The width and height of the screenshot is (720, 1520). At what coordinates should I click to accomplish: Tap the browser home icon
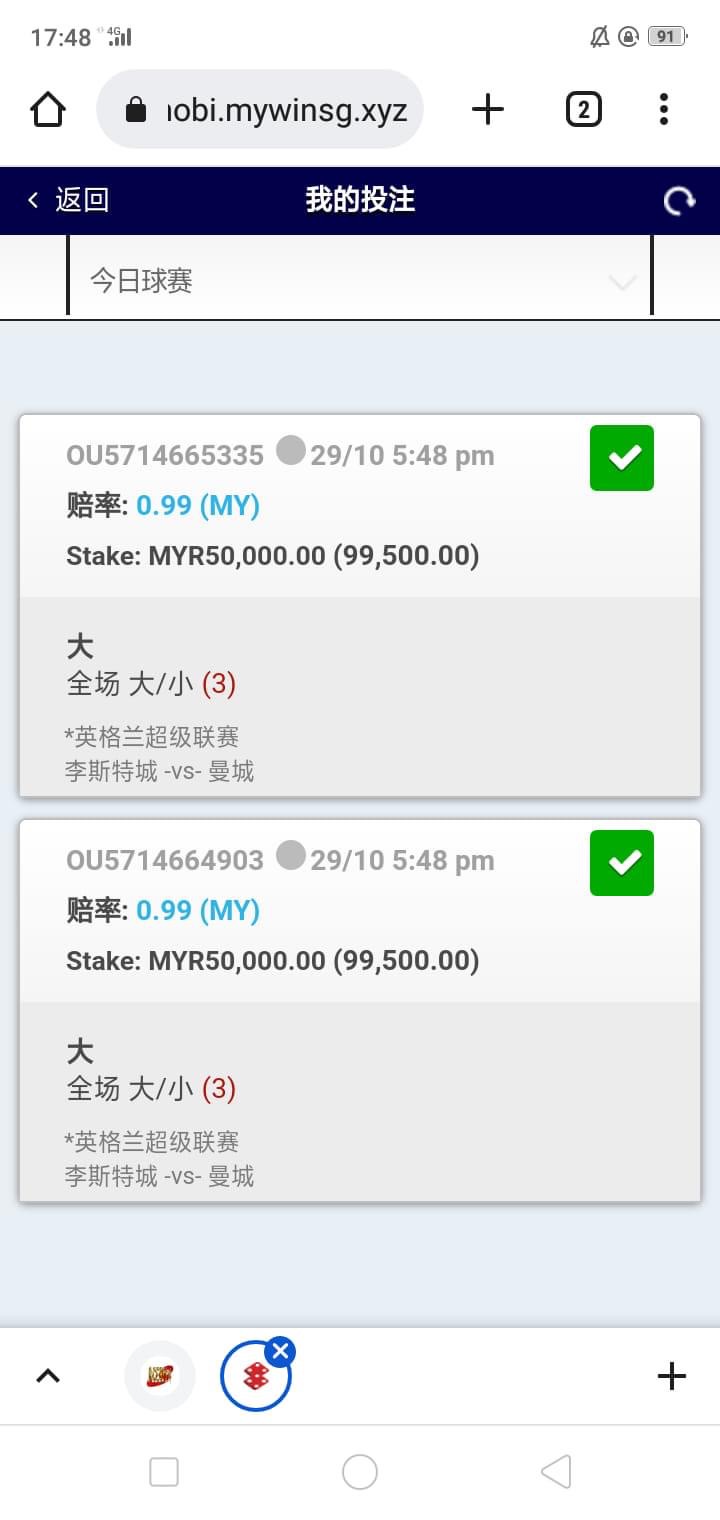tap(48, 109)
